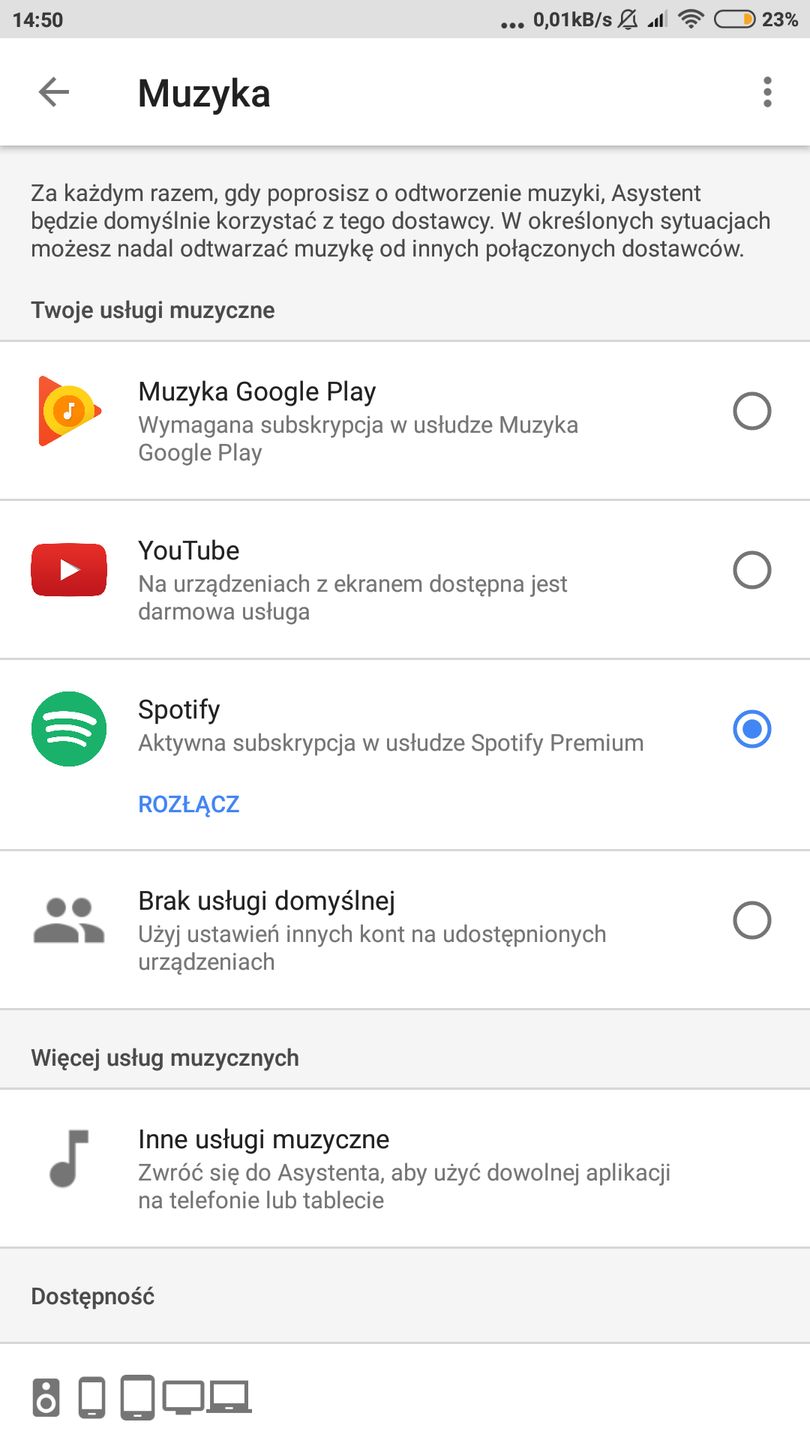The height and width of the screenshot is (1440, 810).
Task: Choose YouTube as the music provider
Action: 751,570
